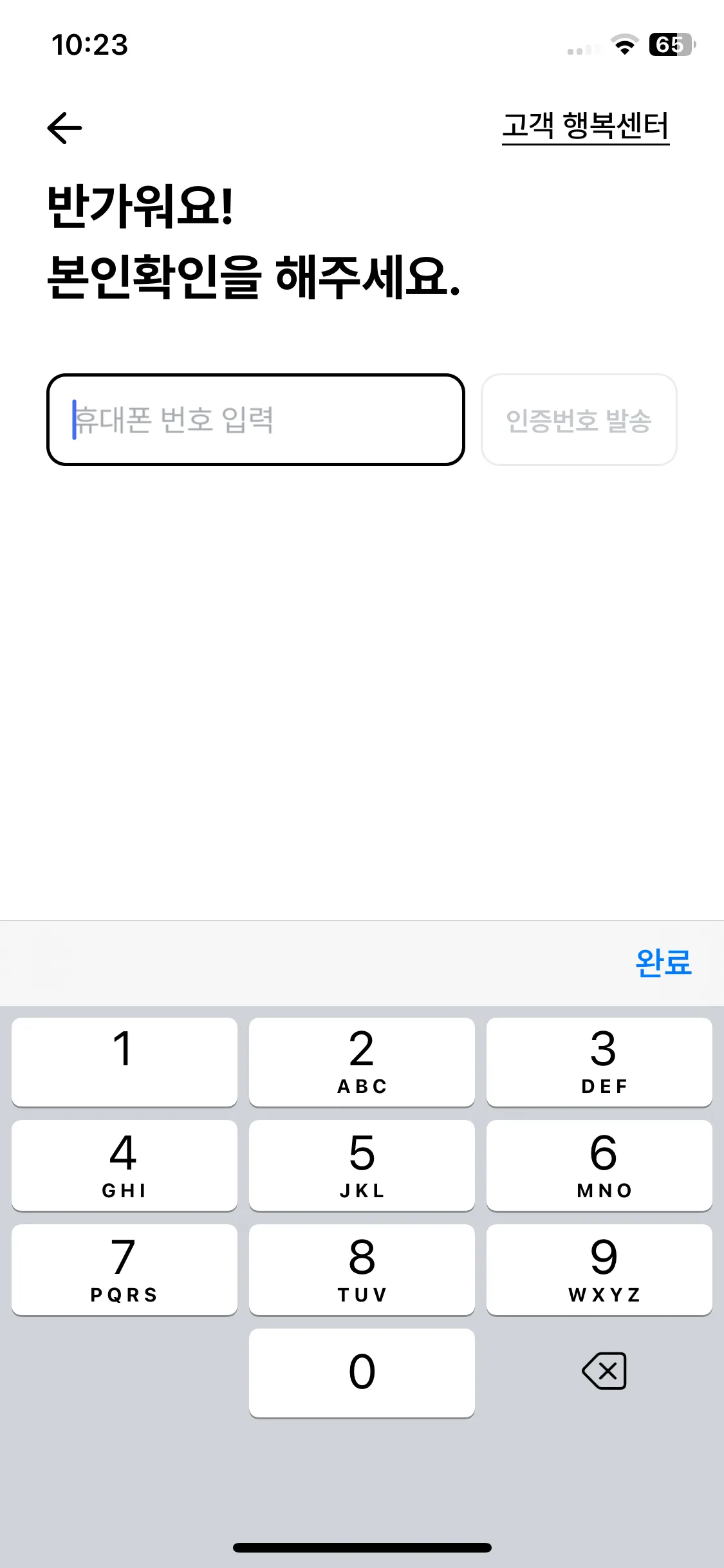
Task: Tap the back arrow at top left
Action: pos(64,127)
